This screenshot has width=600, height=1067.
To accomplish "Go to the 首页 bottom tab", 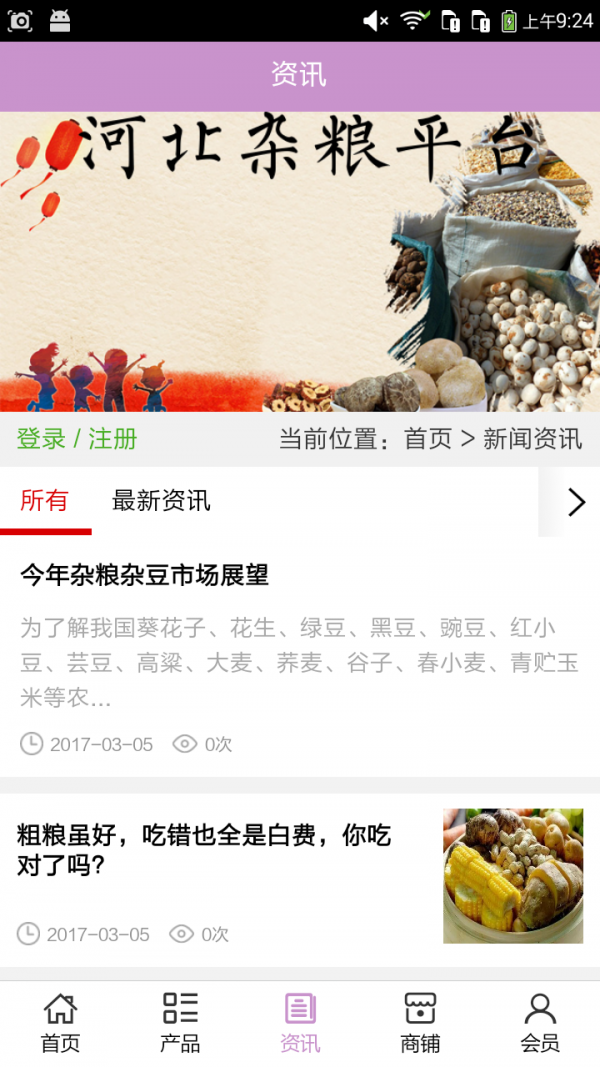I will 60,1023.
